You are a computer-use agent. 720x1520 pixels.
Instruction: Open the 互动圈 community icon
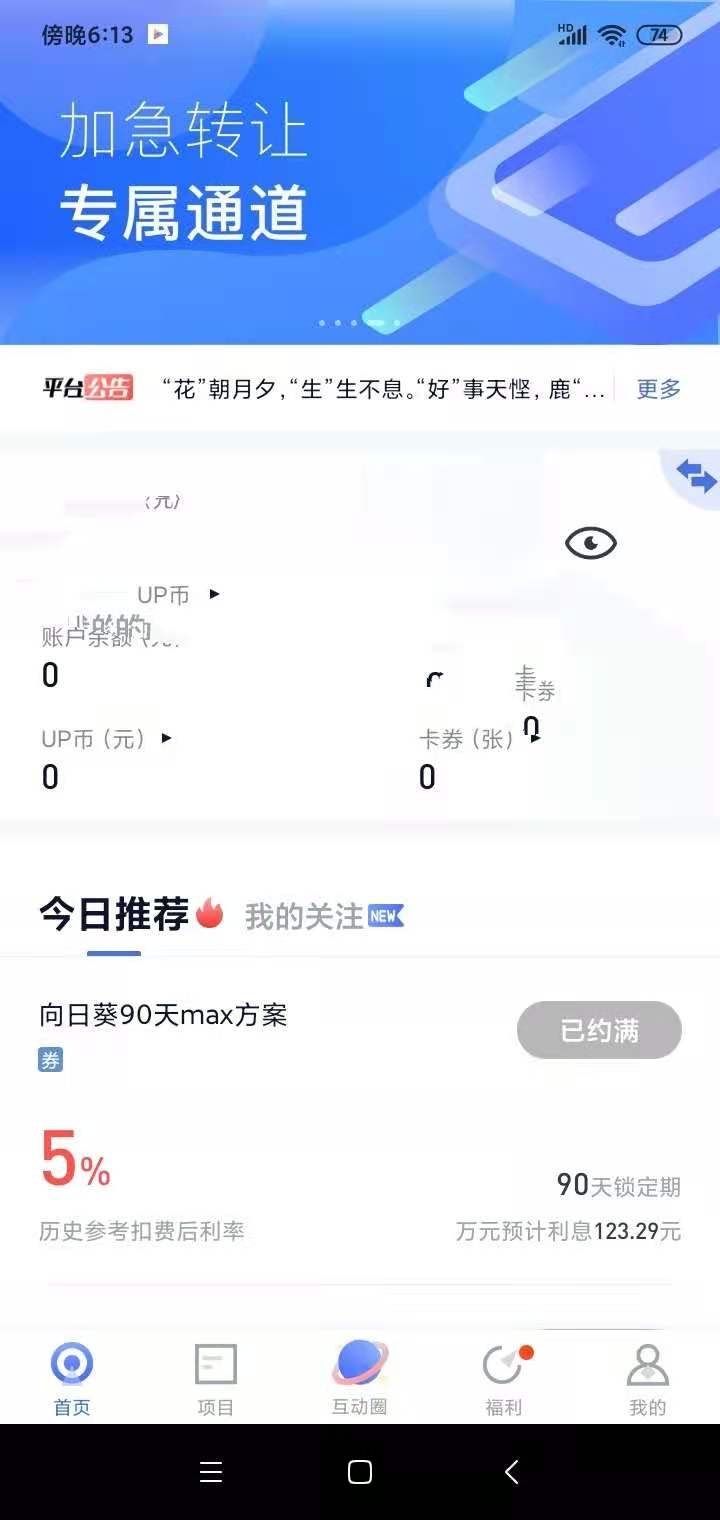(x=359, y=1360)
